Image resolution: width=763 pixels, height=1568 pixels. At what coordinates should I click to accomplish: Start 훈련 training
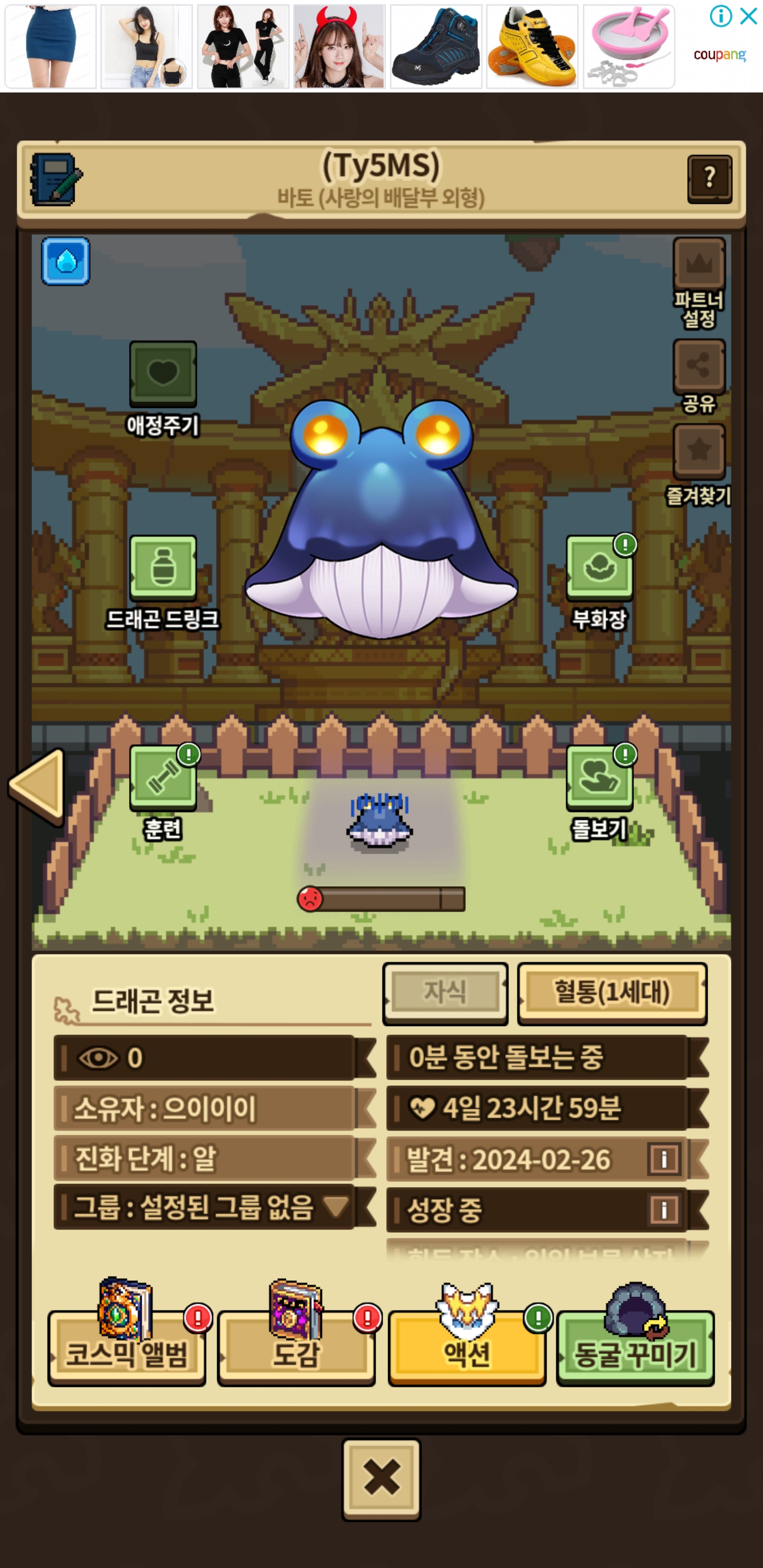coord(163,778)
